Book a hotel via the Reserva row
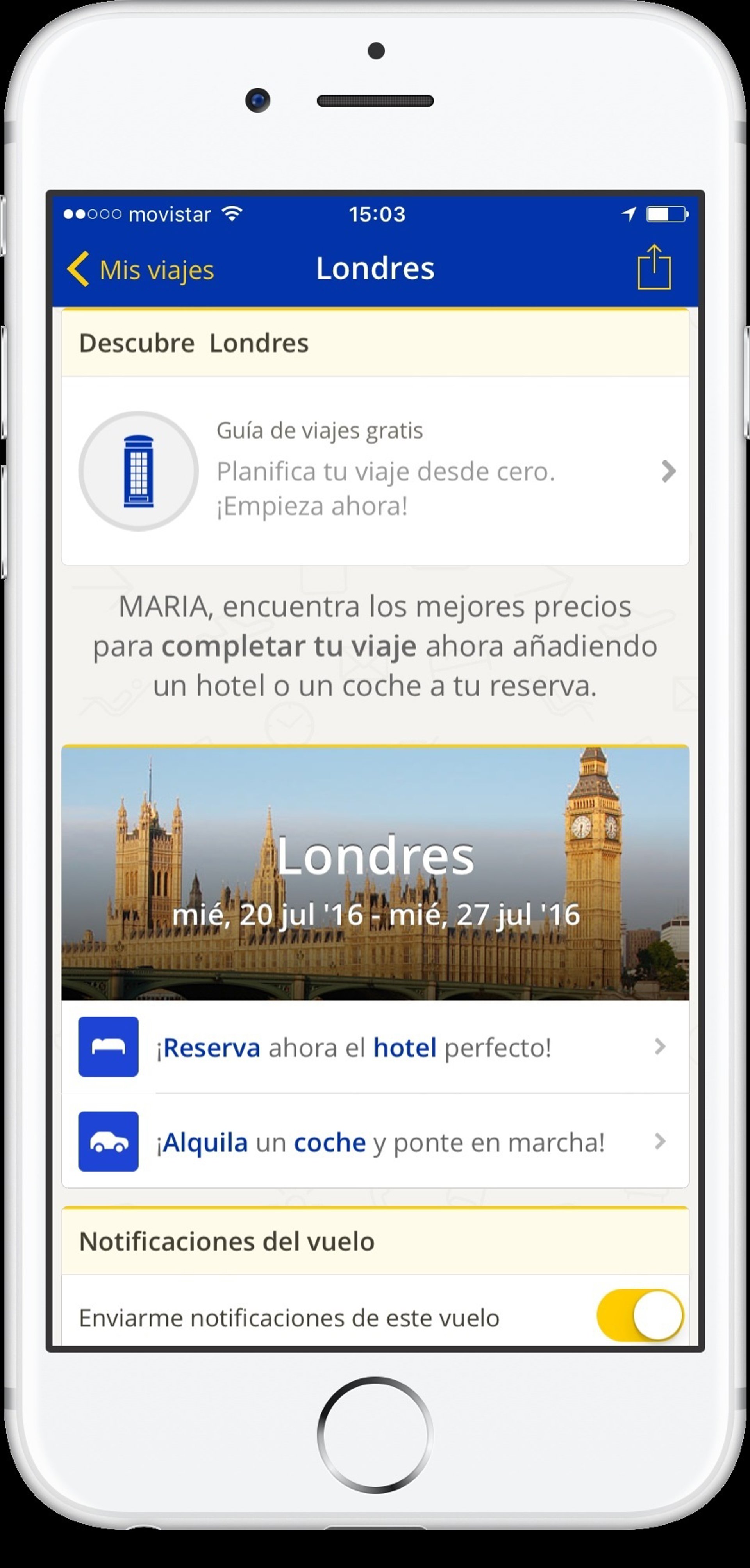The width and height of the screenshot is (750, 1568). click(375, 1047)
